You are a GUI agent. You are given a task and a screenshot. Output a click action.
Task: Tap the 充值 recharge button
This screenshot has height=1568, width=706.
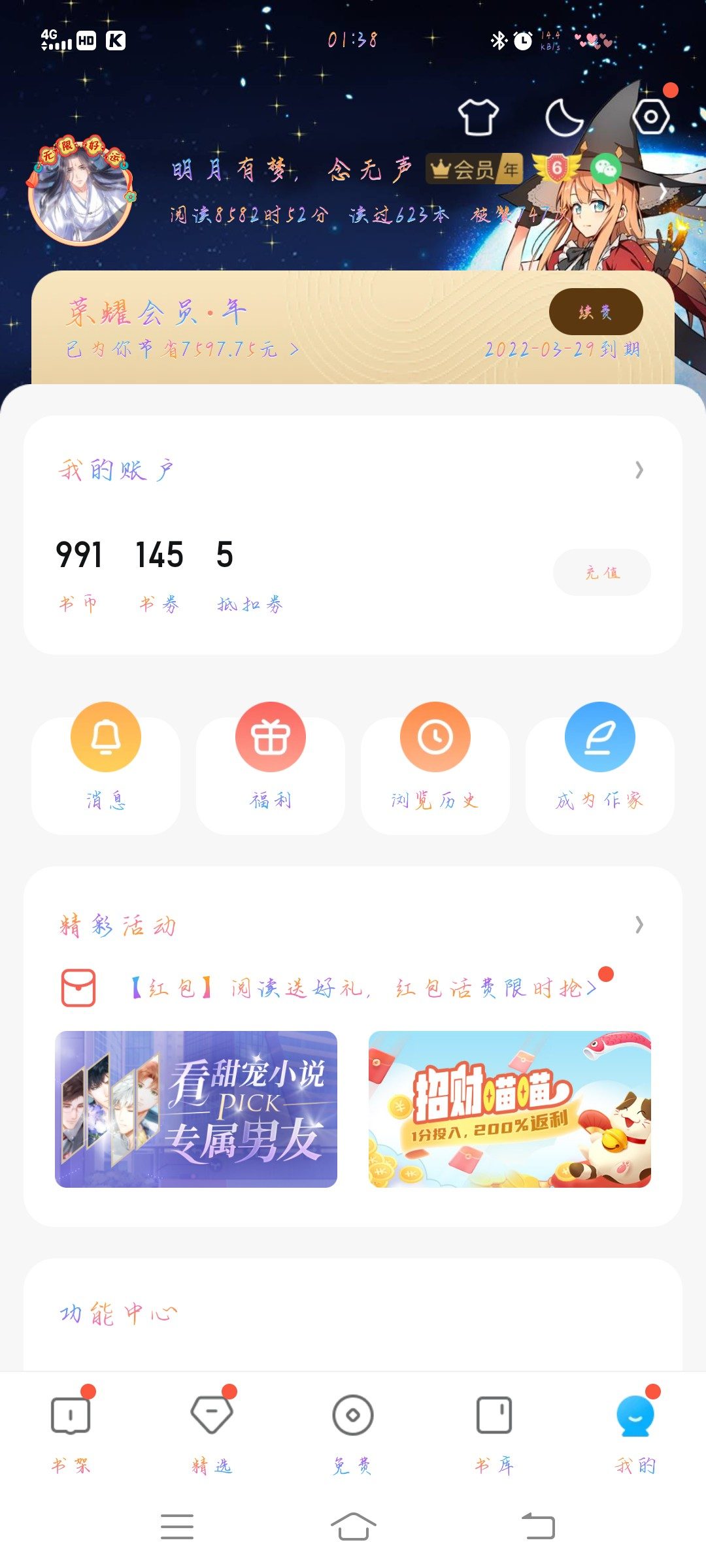click(x=601, y=572)
